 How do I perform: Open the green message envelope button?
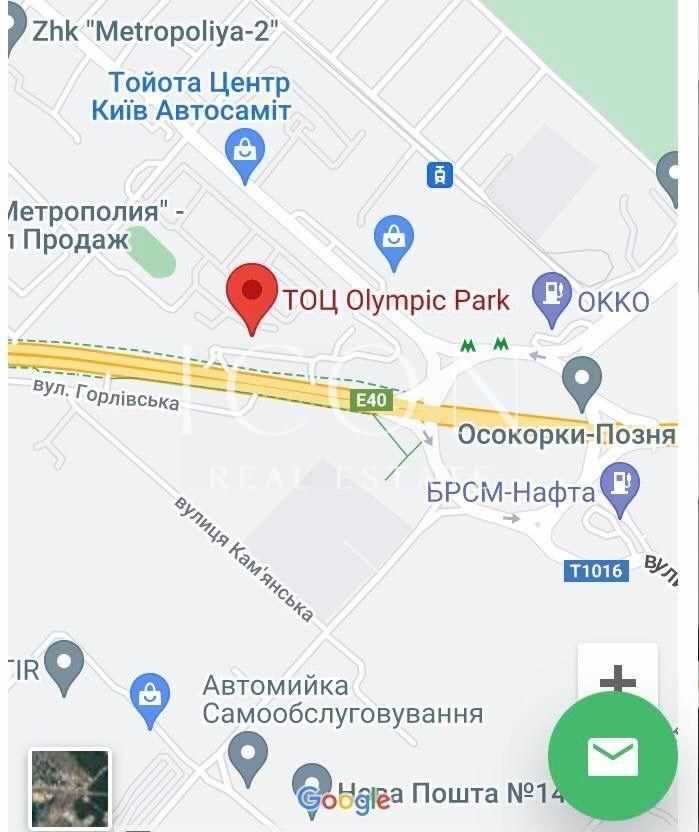pyautogui.click(x=612, y=757)
